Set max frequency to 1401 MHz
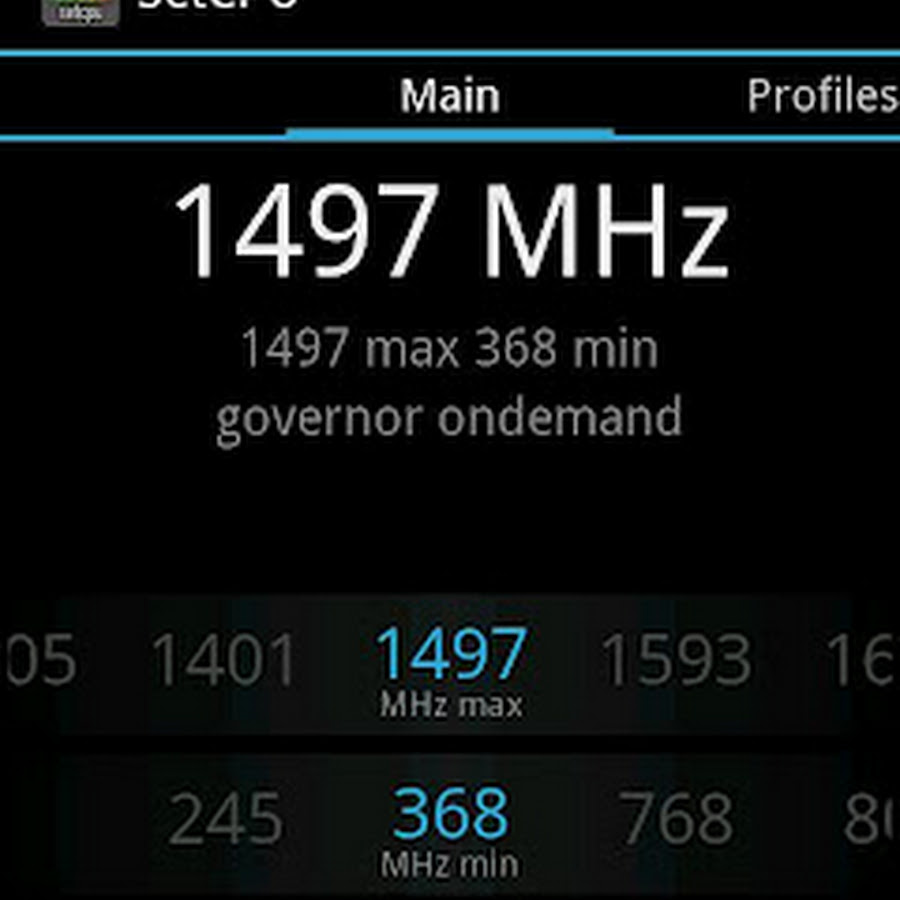 (224, 661)
